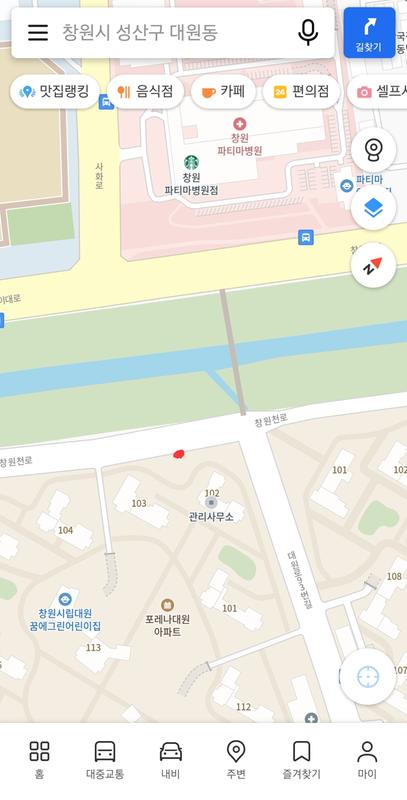Tap the compass to reset orientation
The width and height of the screenshot is (407, 800).
pos(373,265)
